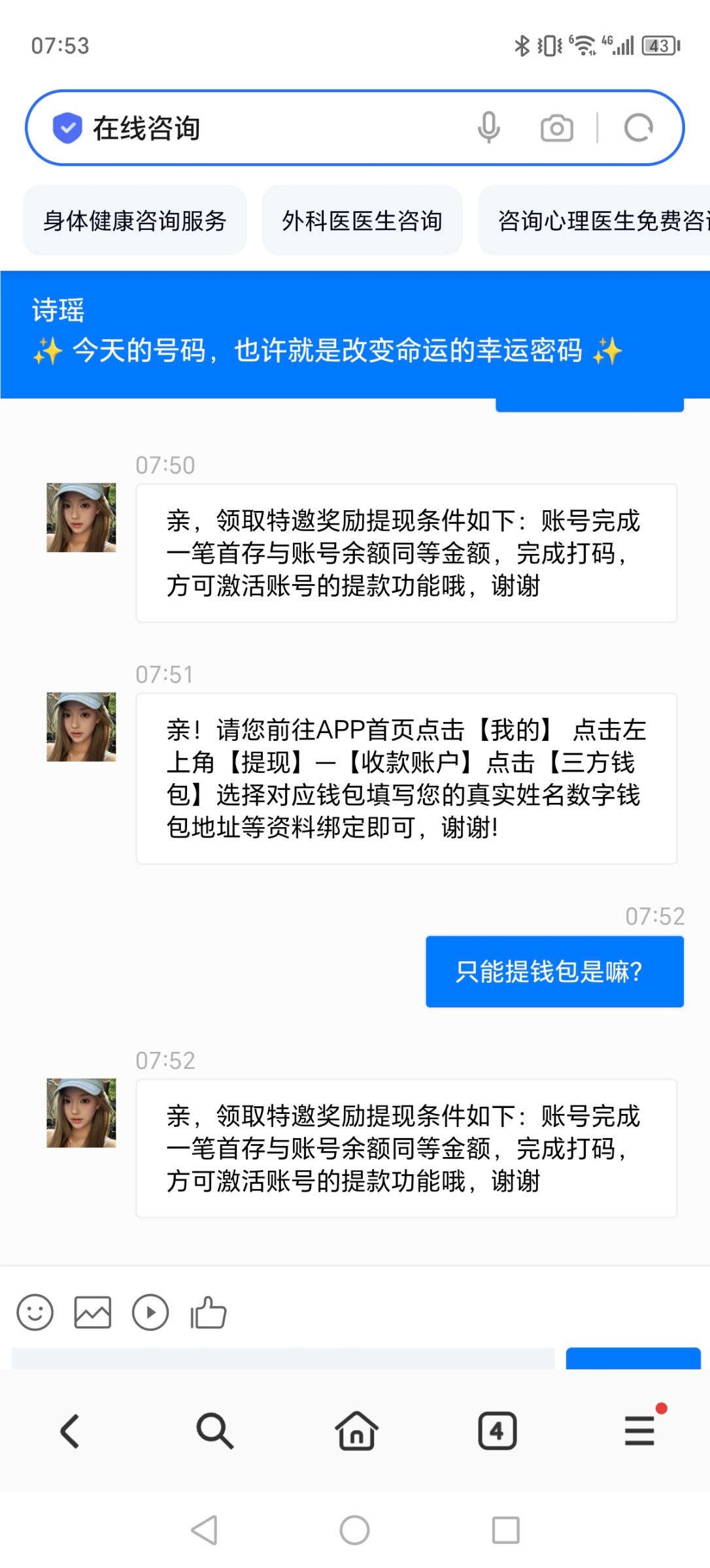The width and height of the screenshot is (710, 1568).
Task: Select the 外科医生咨询 suggestion chip
Action: [362, 221]
